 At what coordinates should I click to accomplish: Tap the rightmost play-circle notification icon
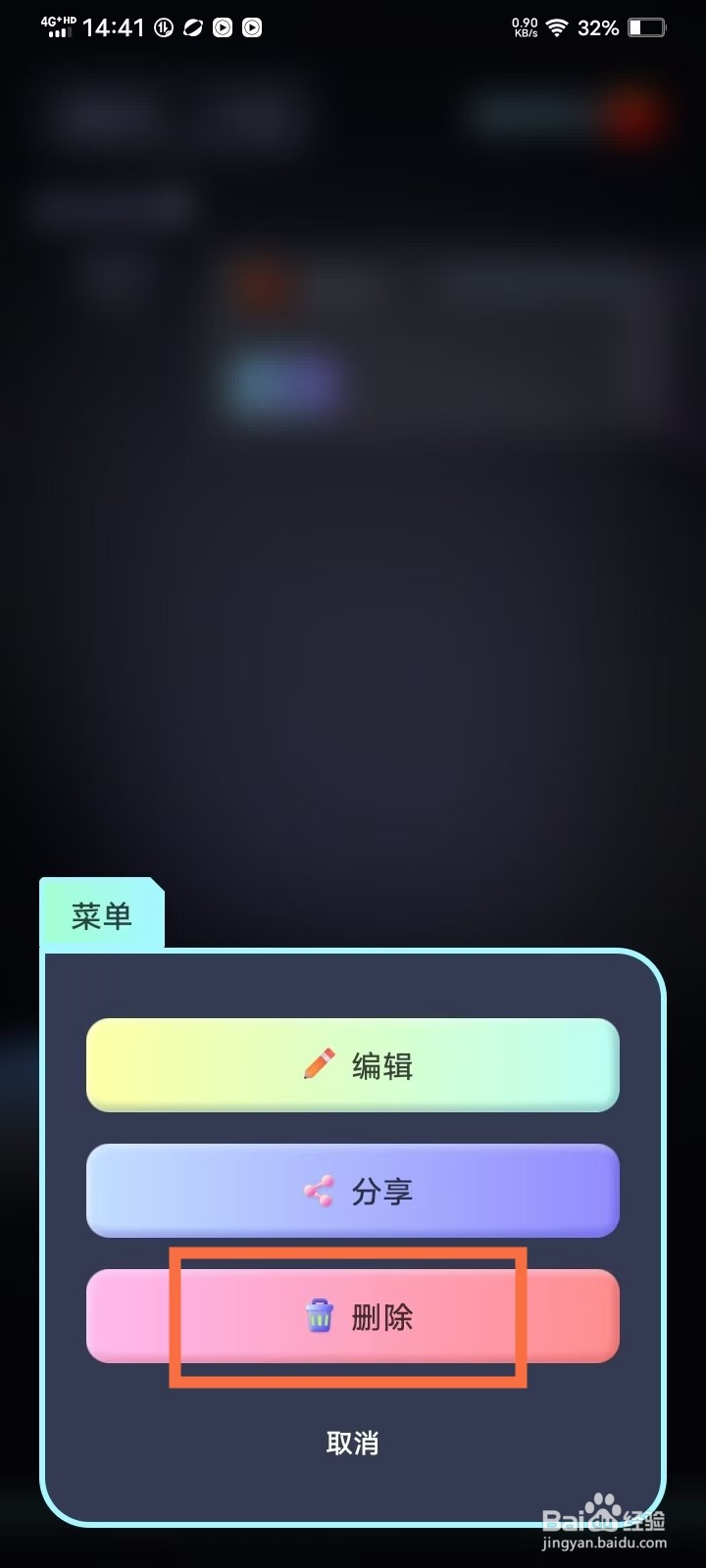pyautogui.click(x=251, y=27)
